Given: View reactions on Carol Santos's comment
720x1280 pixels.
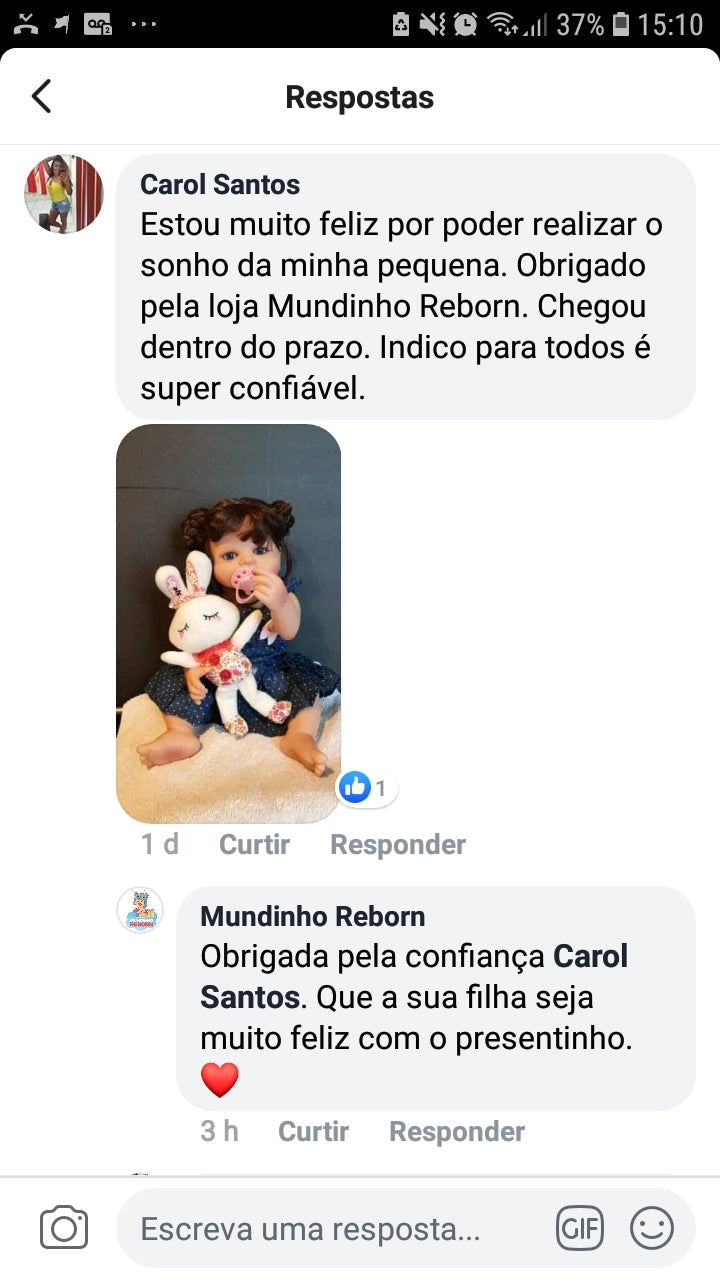Looking at the screenshot, I should pyautogui.click(x=366, y=788).
